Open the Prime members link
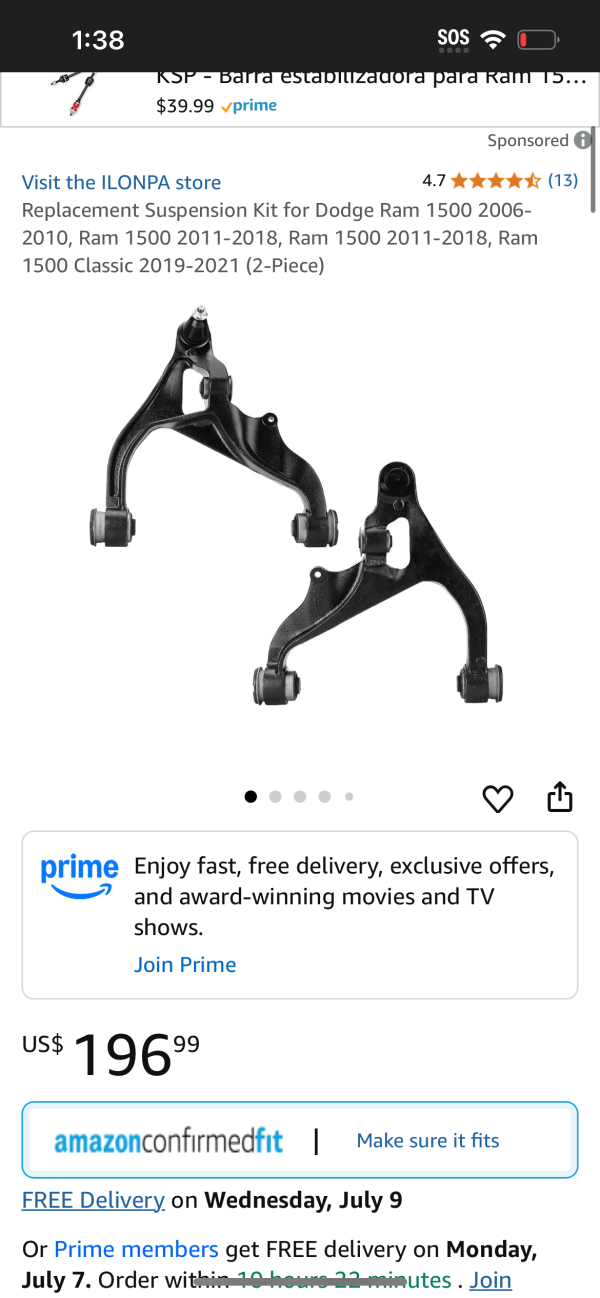 (x=136, y=1249)
